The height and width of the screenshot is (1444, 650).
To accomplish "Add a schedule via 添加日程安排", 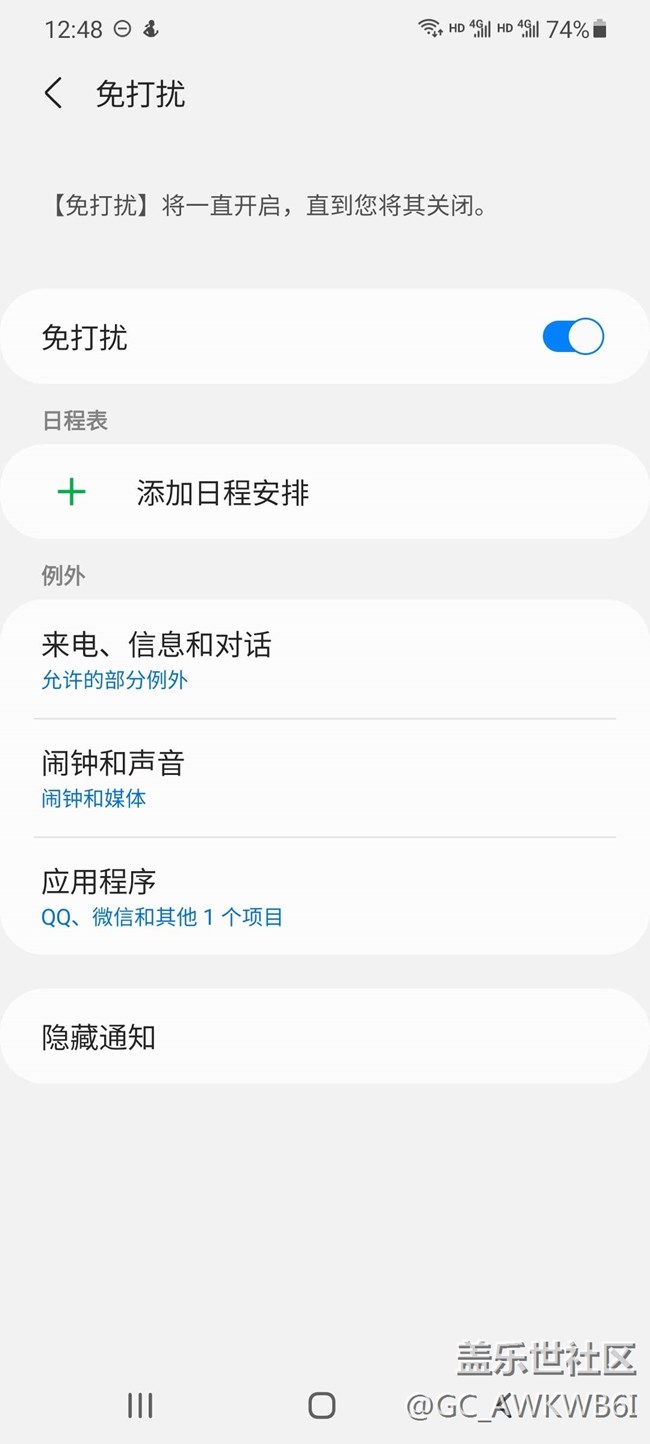I will tap(325, 492).
